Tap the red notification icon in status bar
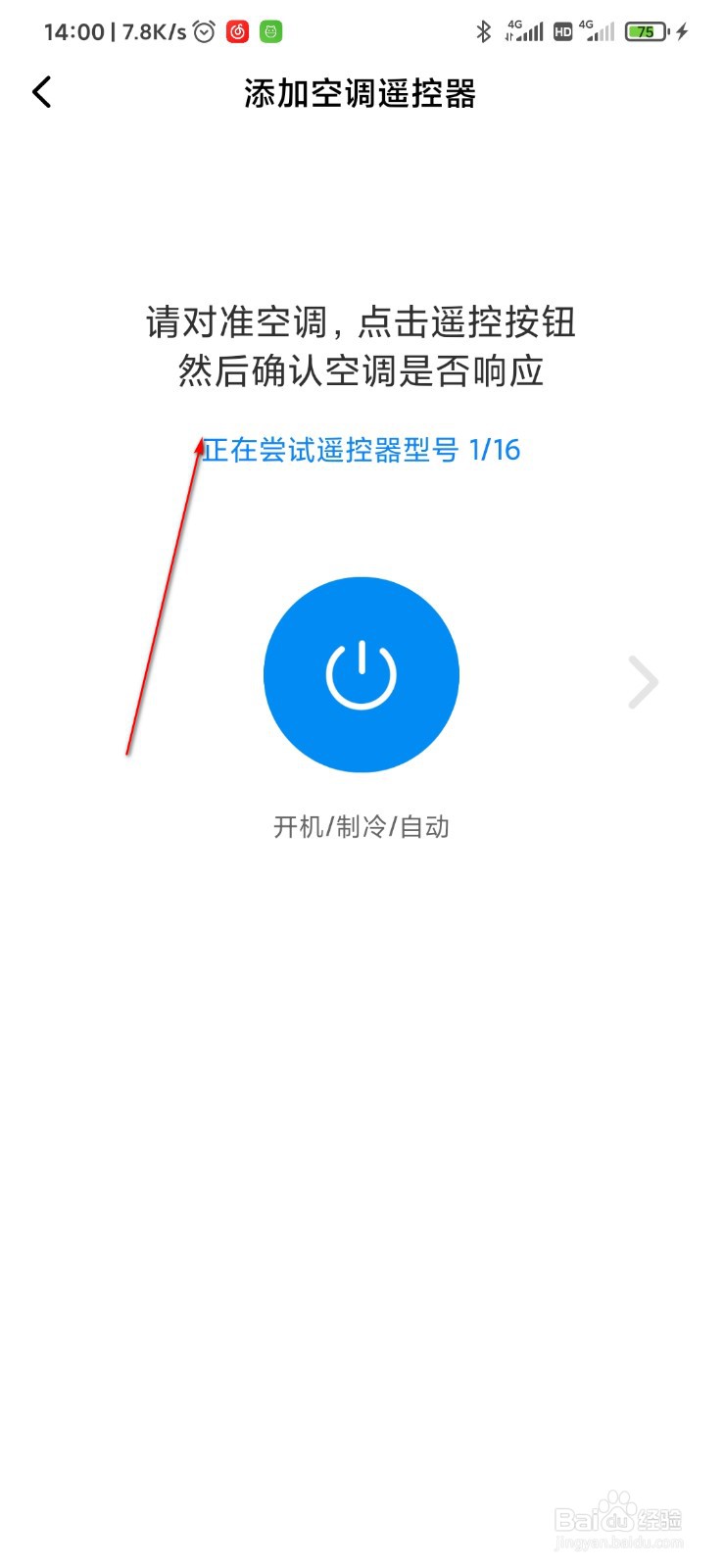 [236, 31]
